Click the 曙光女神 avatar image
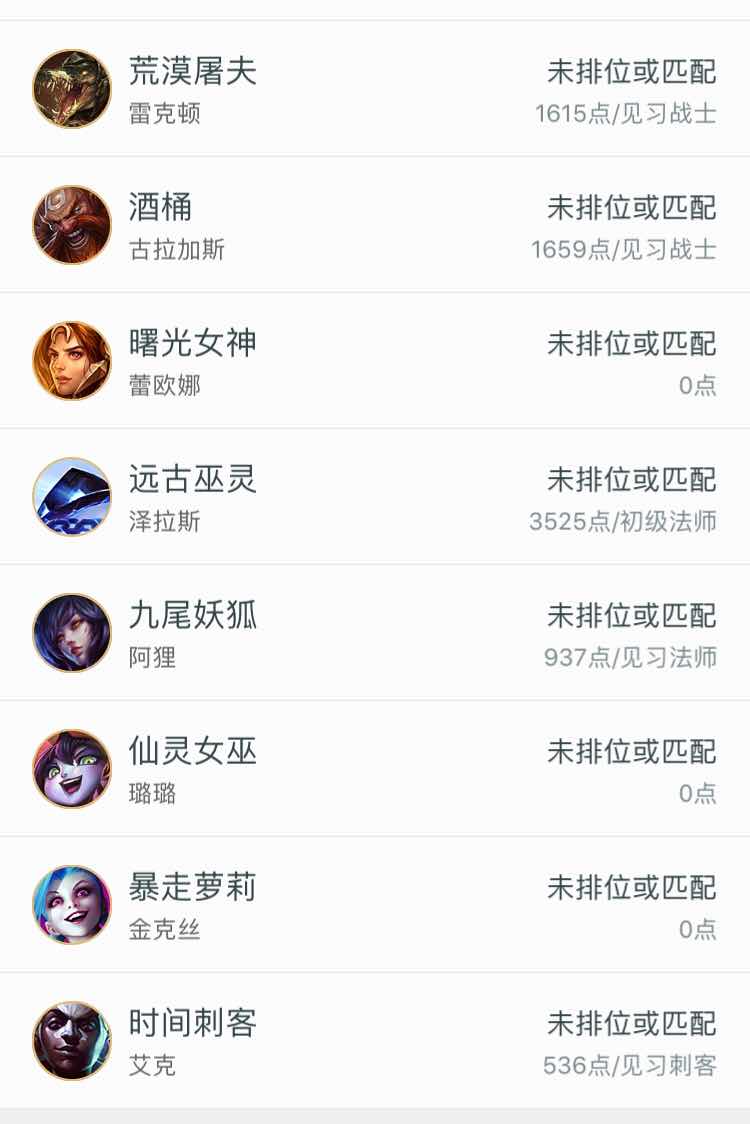 click(x=72, y=360)
